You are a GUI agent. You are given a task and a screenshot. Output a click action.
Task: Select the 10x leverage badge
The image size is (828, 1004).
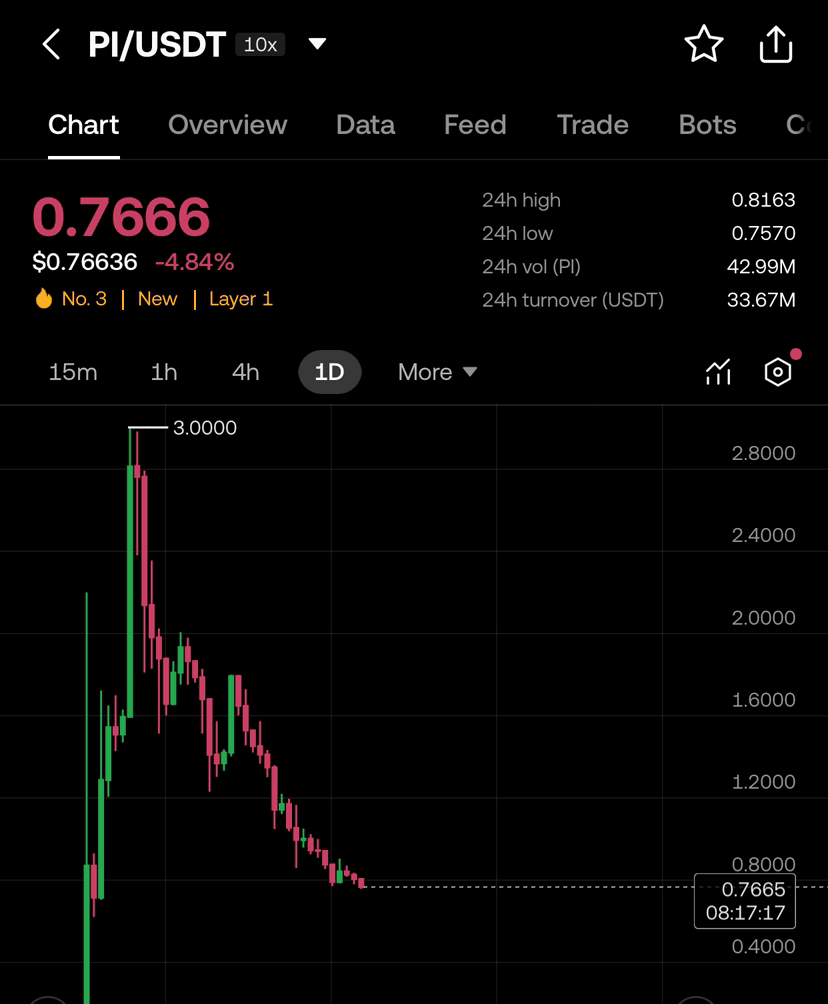(x=260, y=44)
